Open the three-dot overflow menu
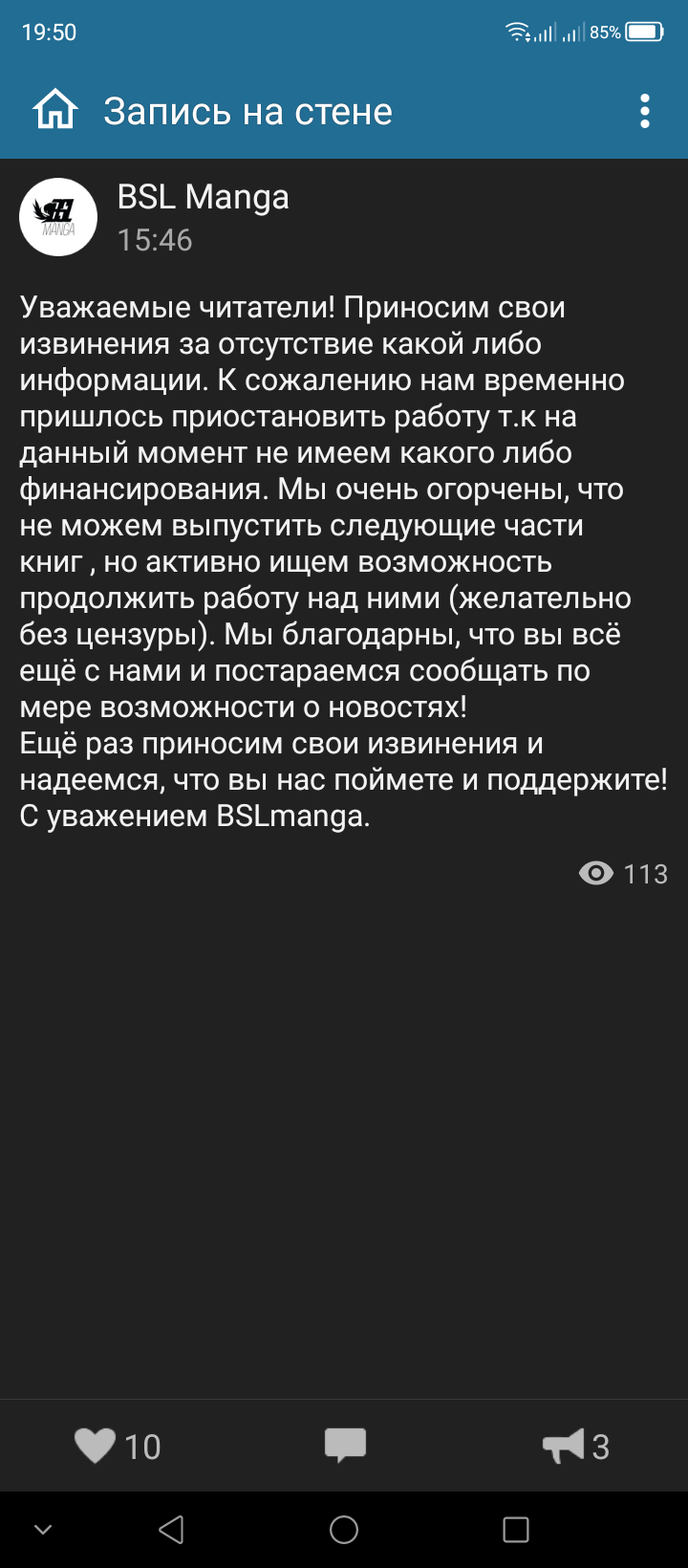The width and height of the screenshot is (688, 1568). [x=645, y=111]
